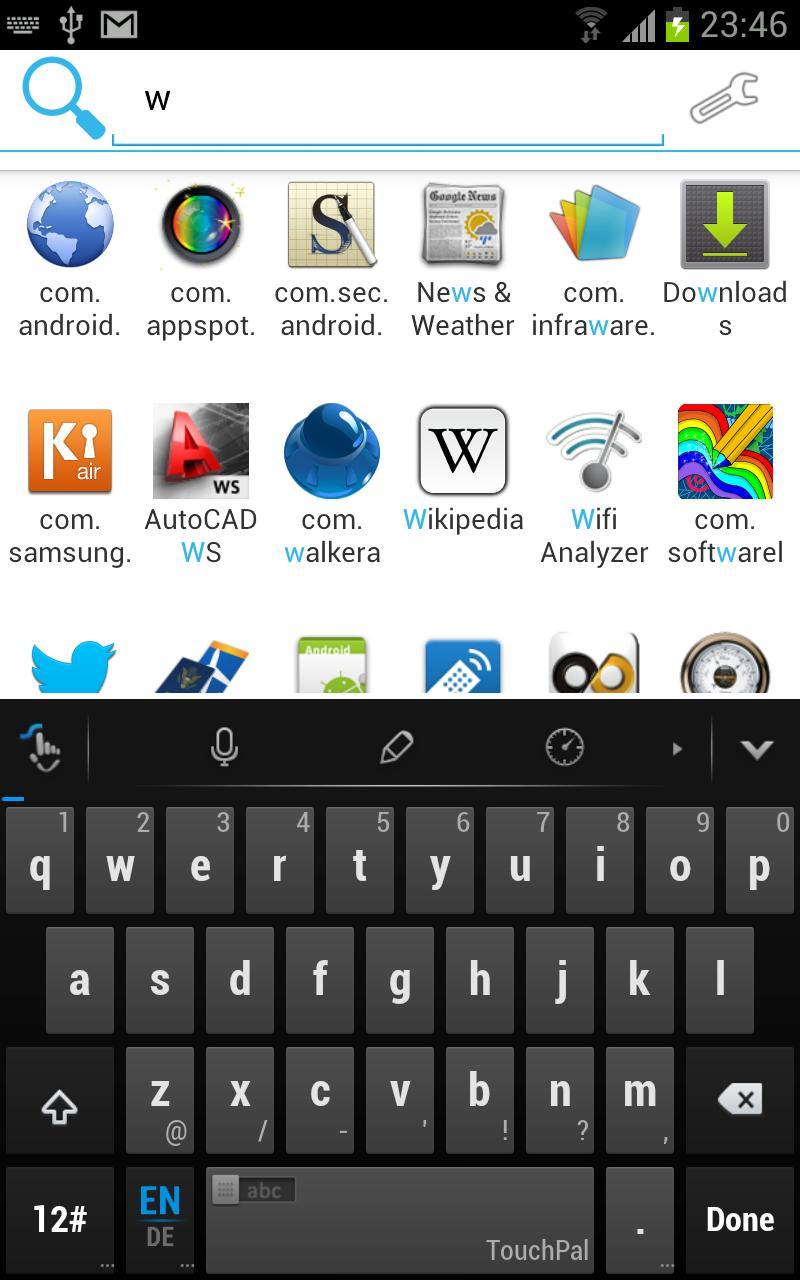The height and width of the screenshot is (1280, 800).
Task: Switch keyboard language from EN to DE
Action: [x=160, y=1218]
